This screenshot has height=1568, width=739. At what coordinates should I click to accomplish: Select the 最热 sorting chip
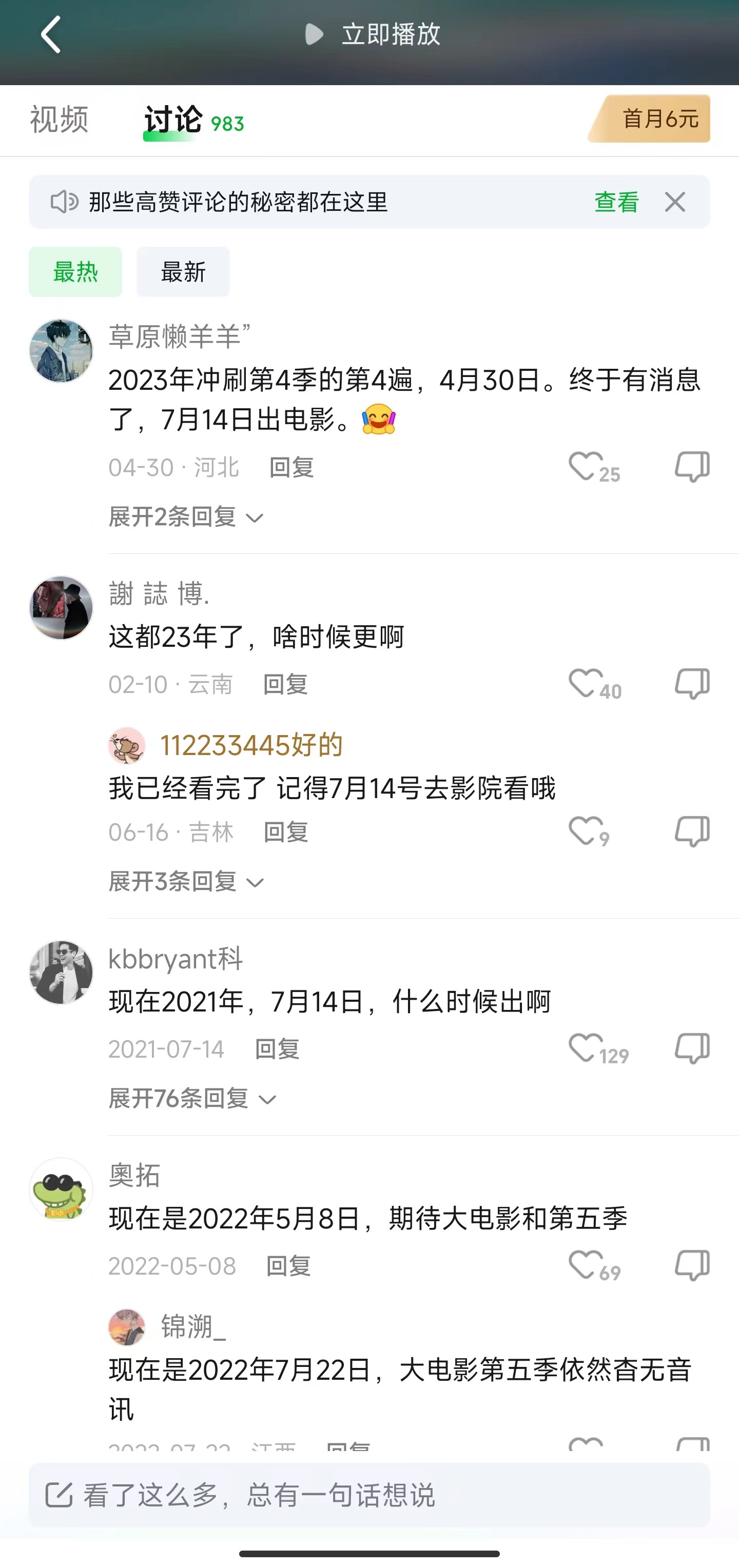pyautogui.click(x=75, y=271)
